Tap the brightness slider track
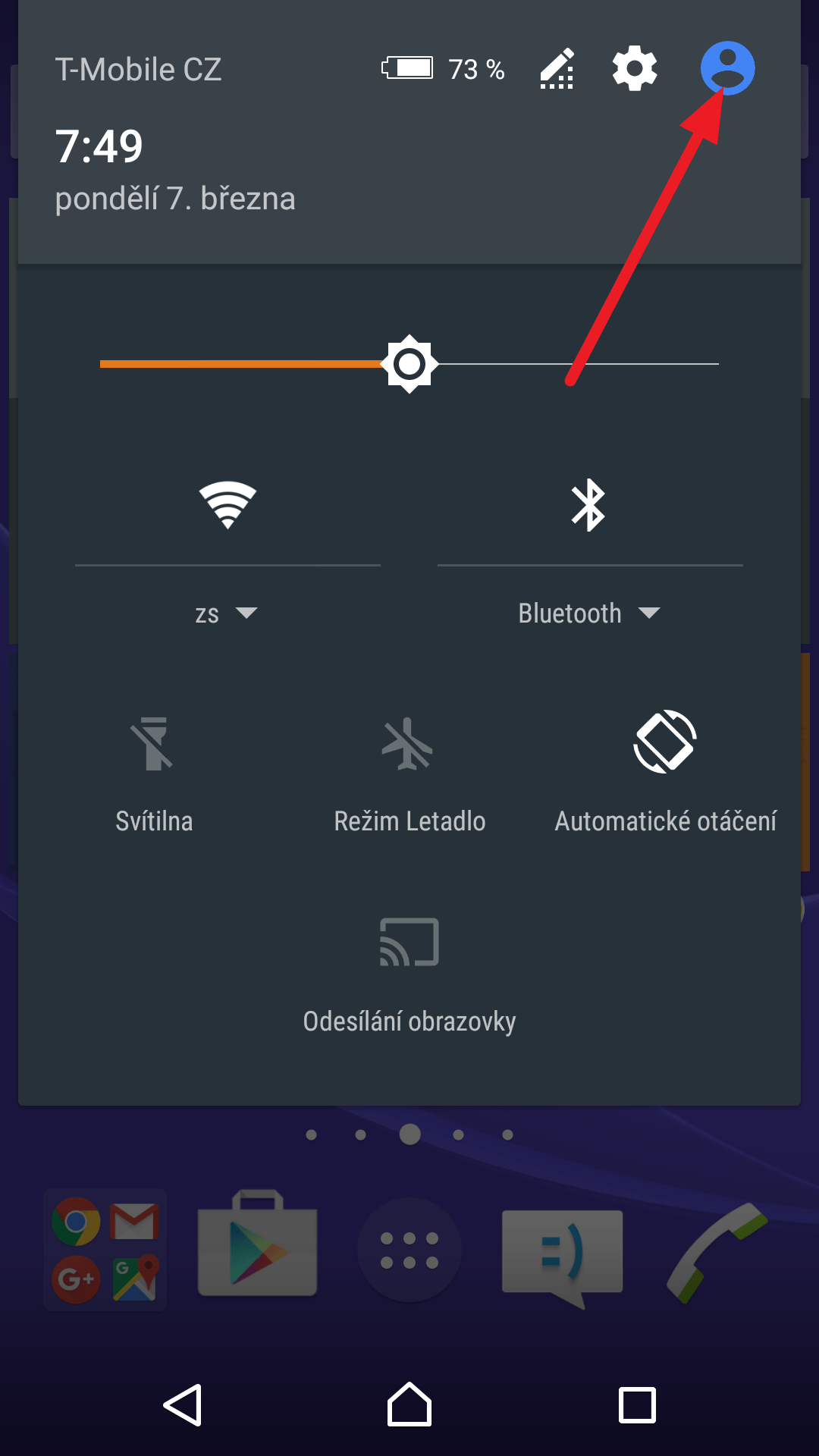 409,364
